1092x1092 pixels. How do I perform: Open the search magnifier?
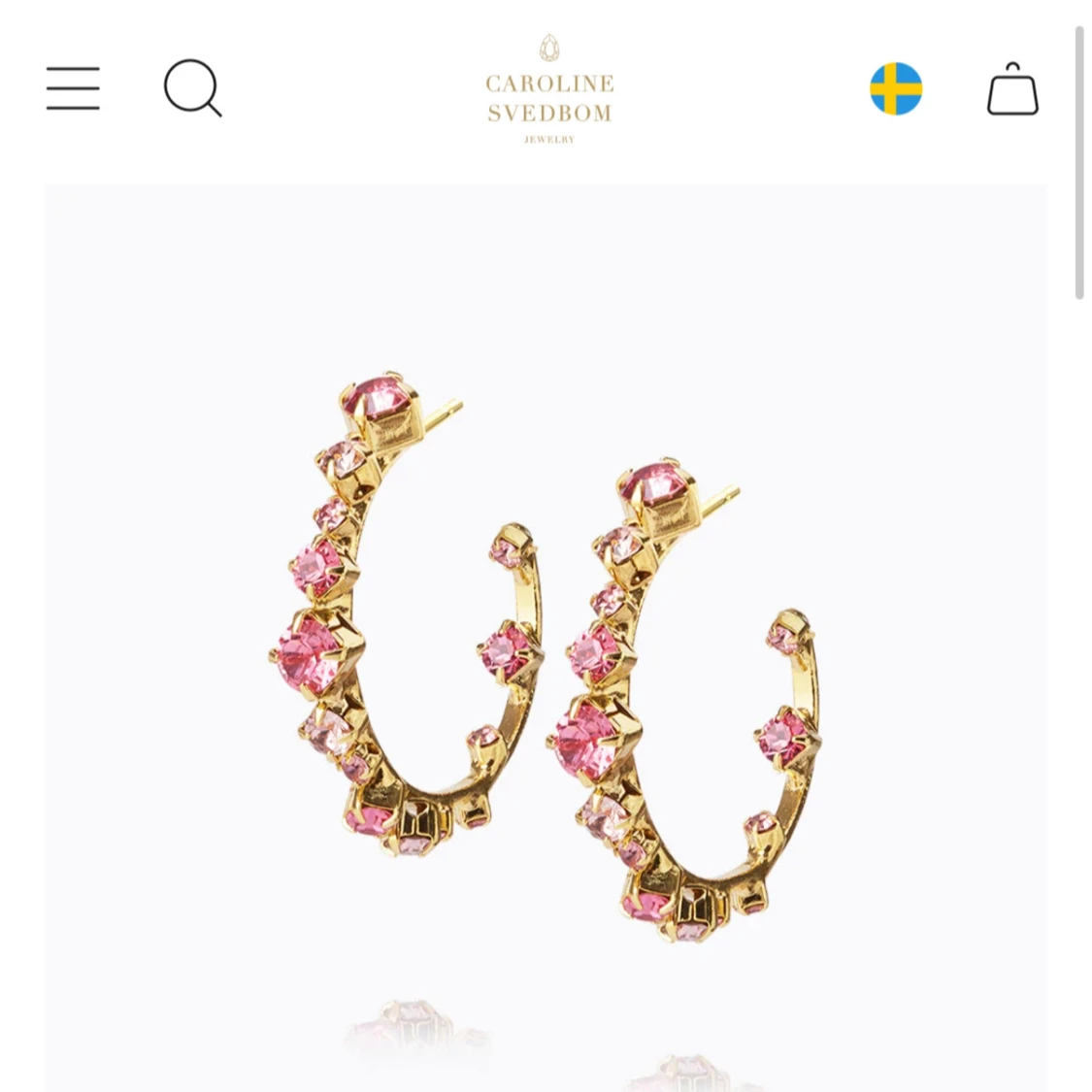click(x=192, y=88)
